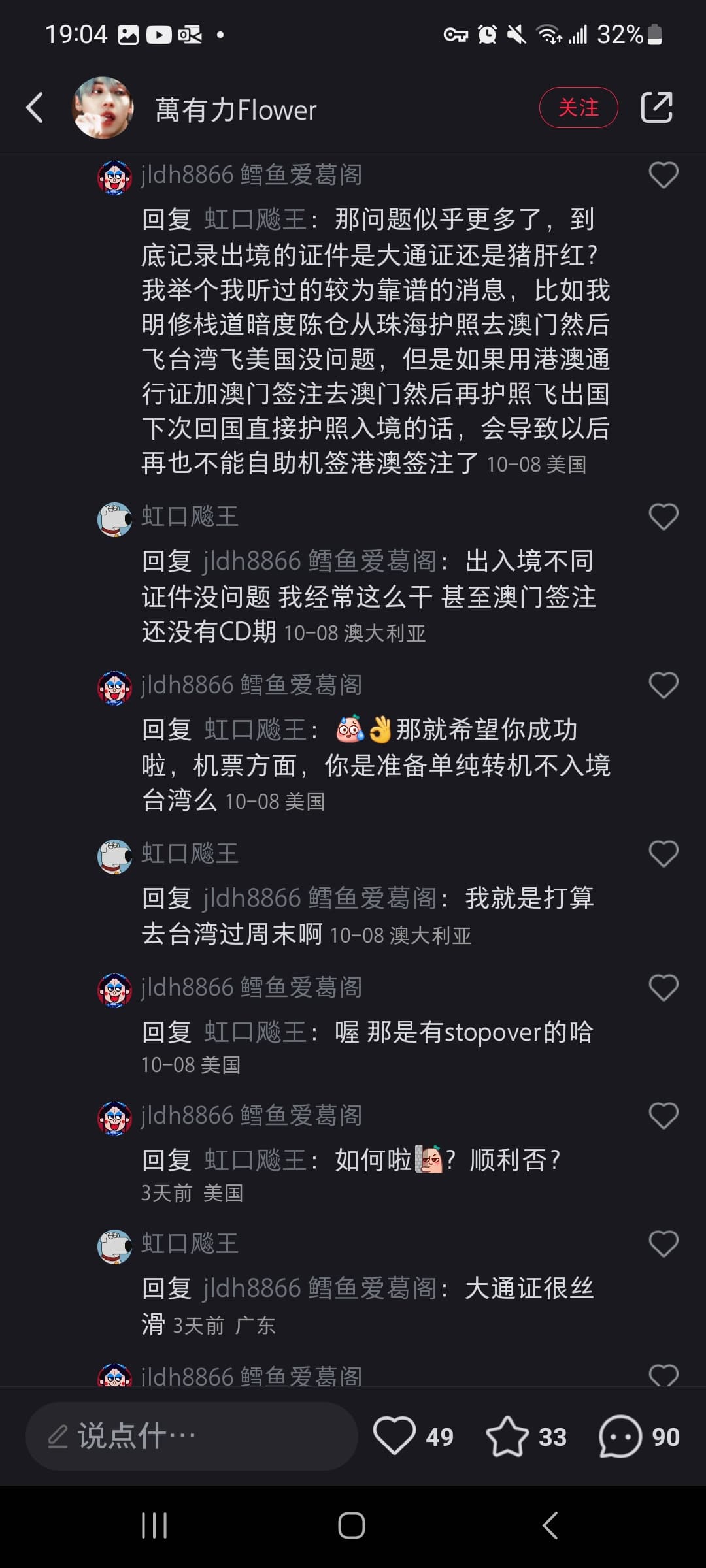Viewport: 706px width, 1568px height.
Task: Like the comment about 大通证还是猪肝红
Action: click(x=663, y=175)
